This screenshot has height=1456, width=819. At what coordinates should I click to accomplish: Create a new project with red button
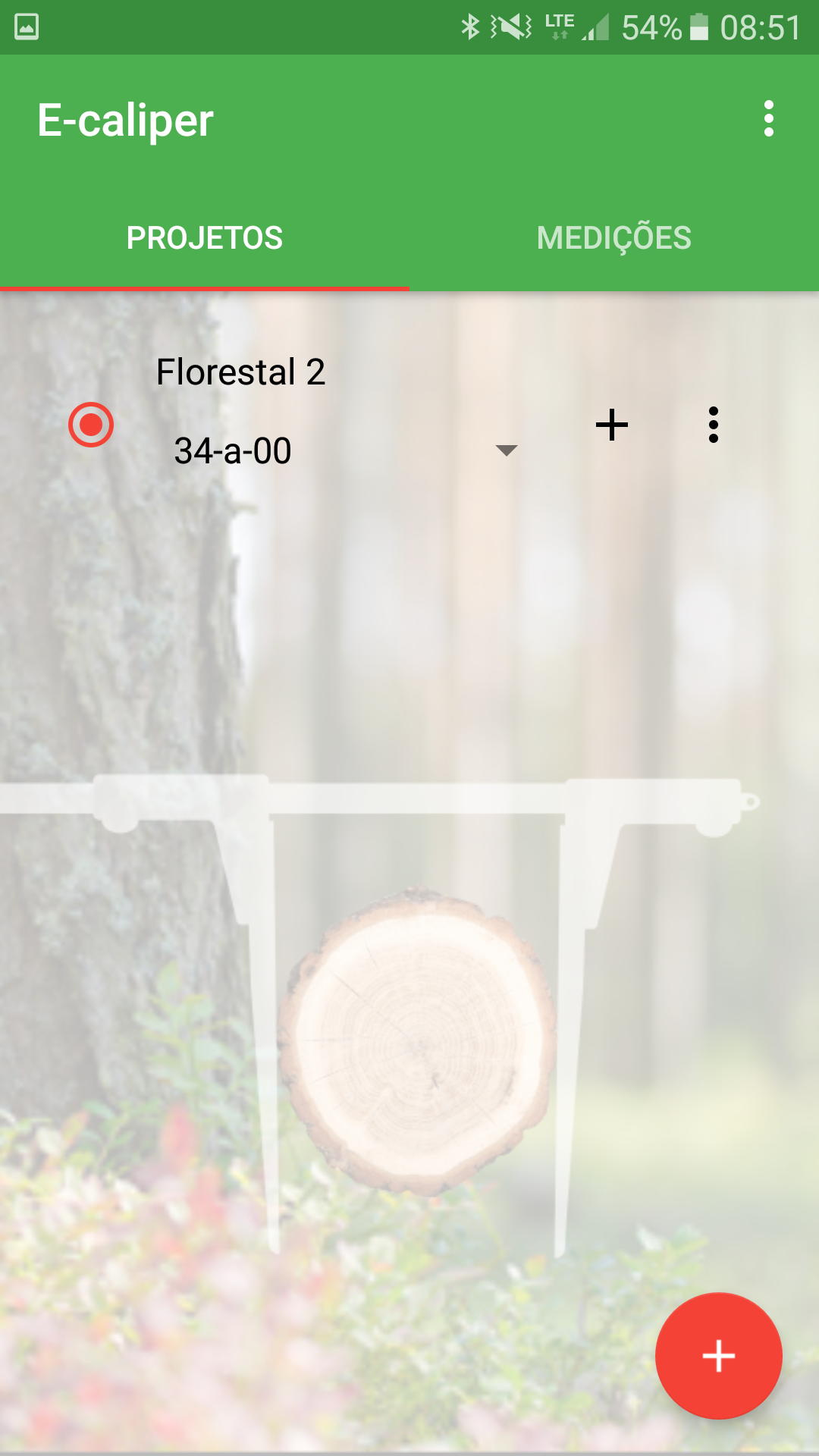click(x=718, y=1355)
